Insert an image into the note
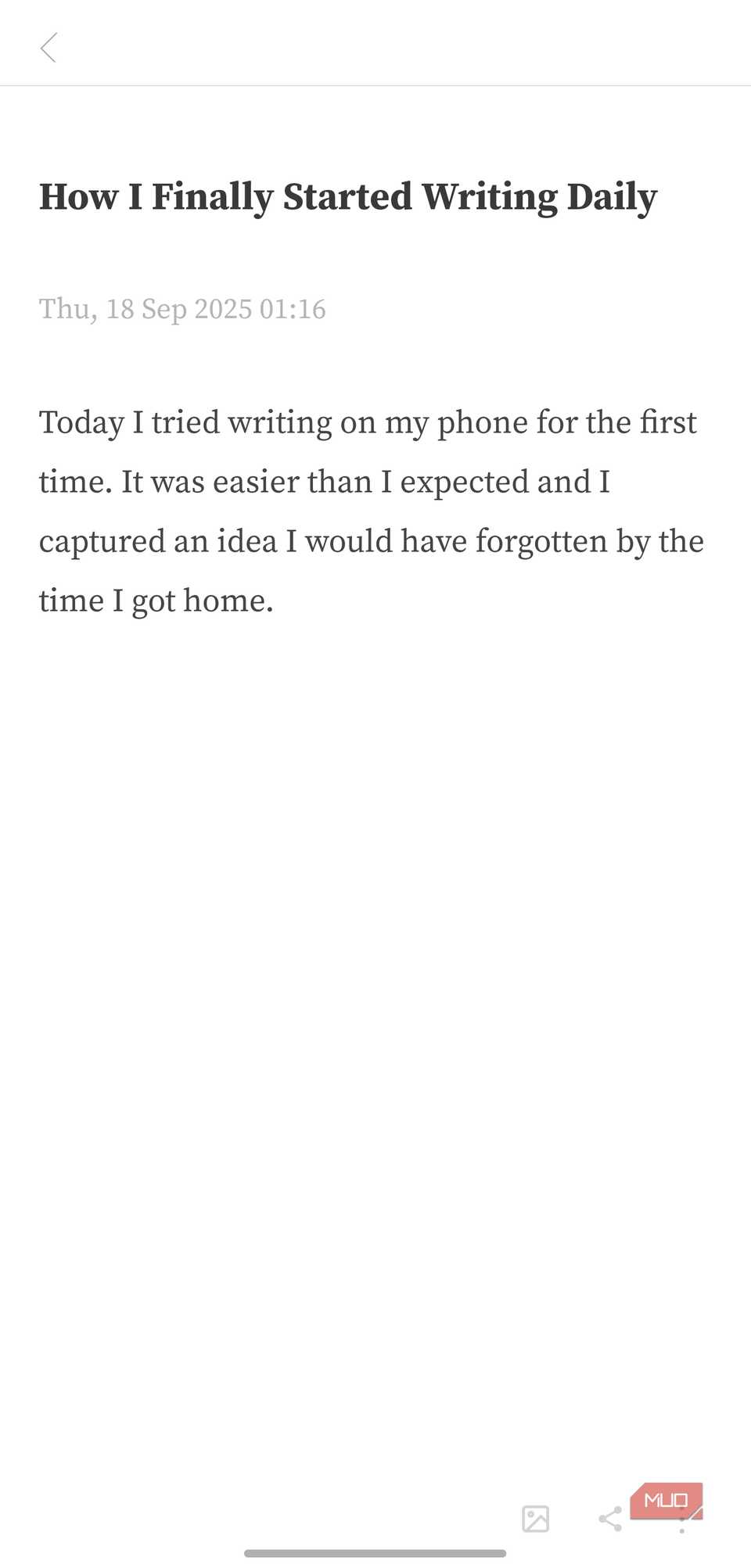Screen dimensions: 751x1568 pos(536,1519)
